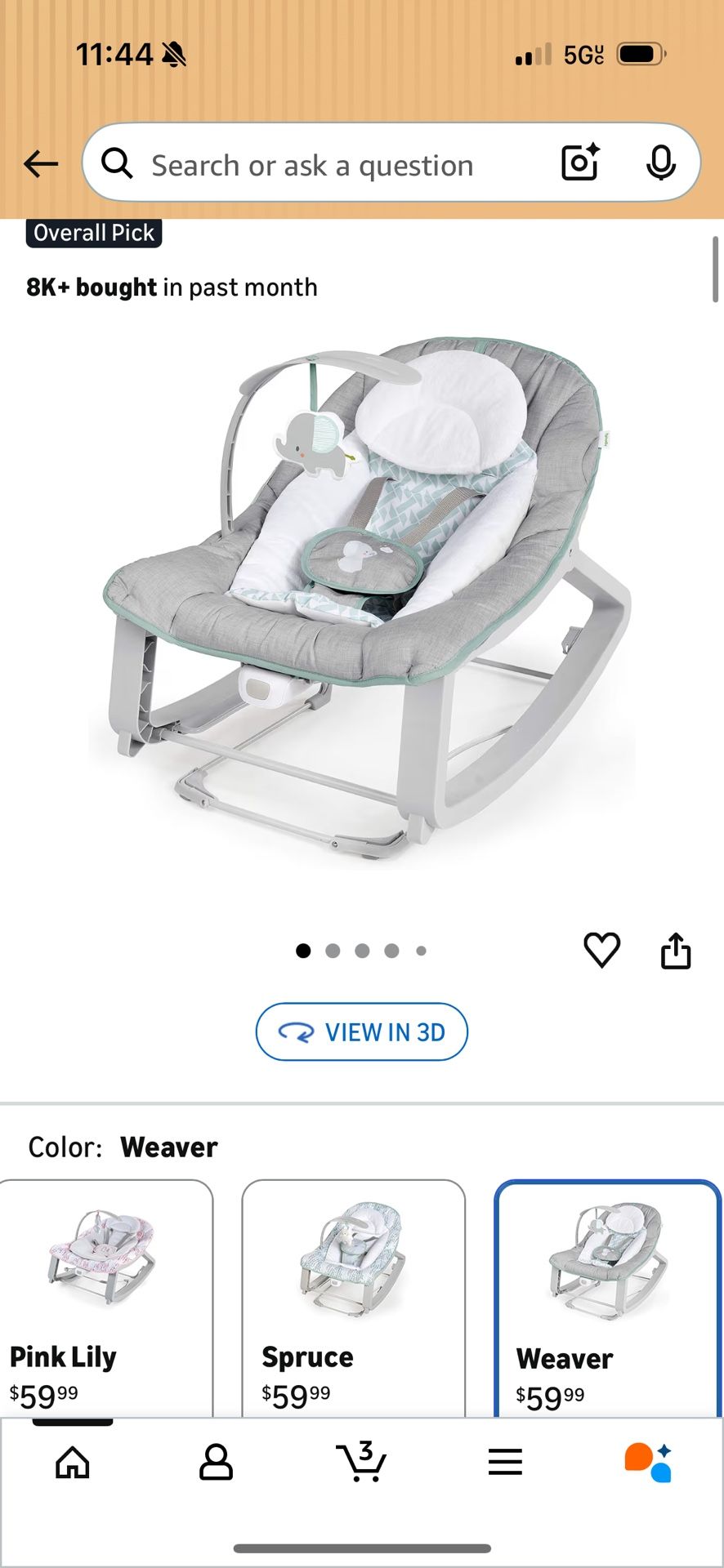The height and width of the screenshot is (1568, 724).
Task: Add item to wish list heart
Action: [x=602, y=950]
